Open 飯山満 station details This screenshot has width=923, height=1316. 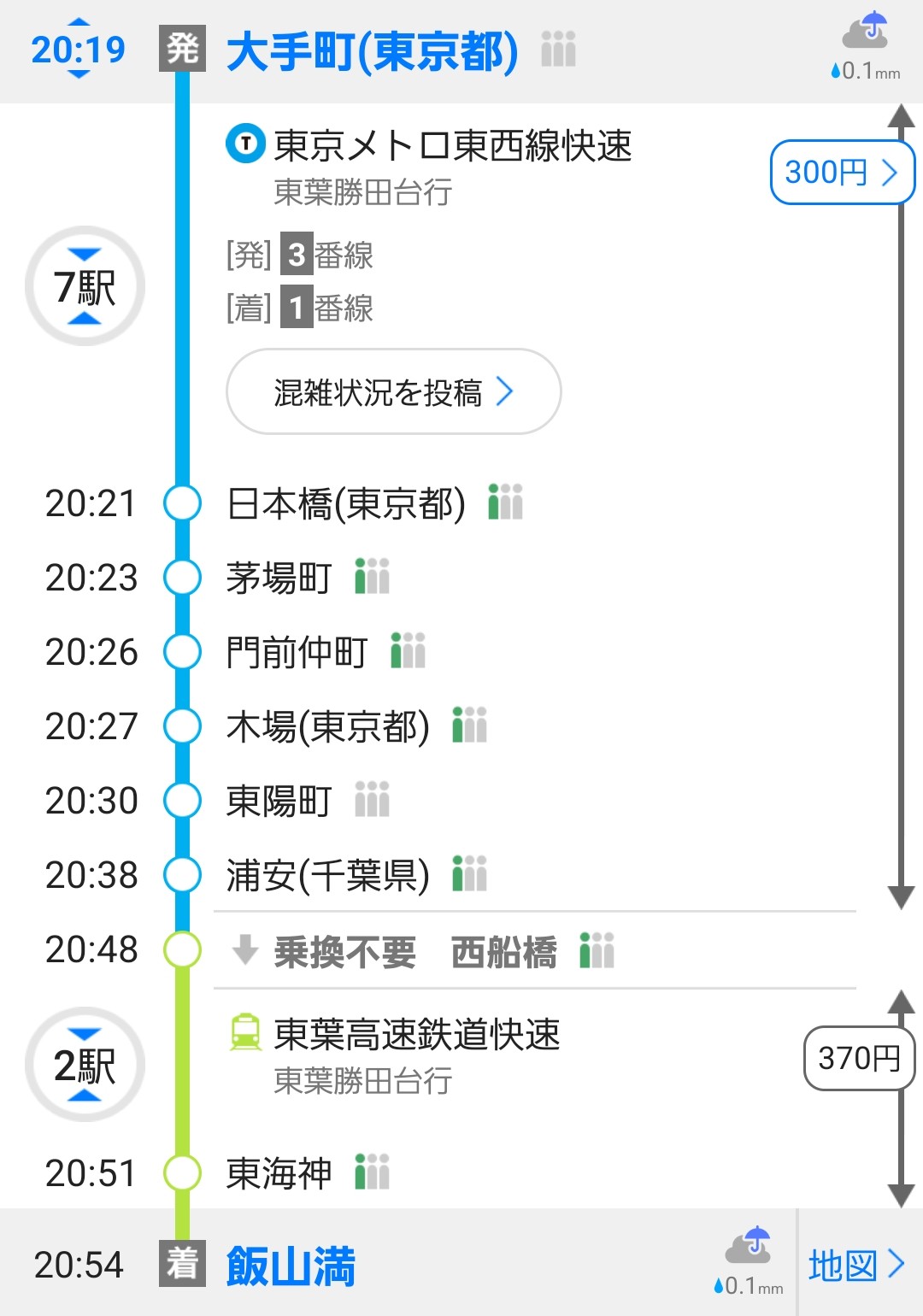tap(291, 1266)
